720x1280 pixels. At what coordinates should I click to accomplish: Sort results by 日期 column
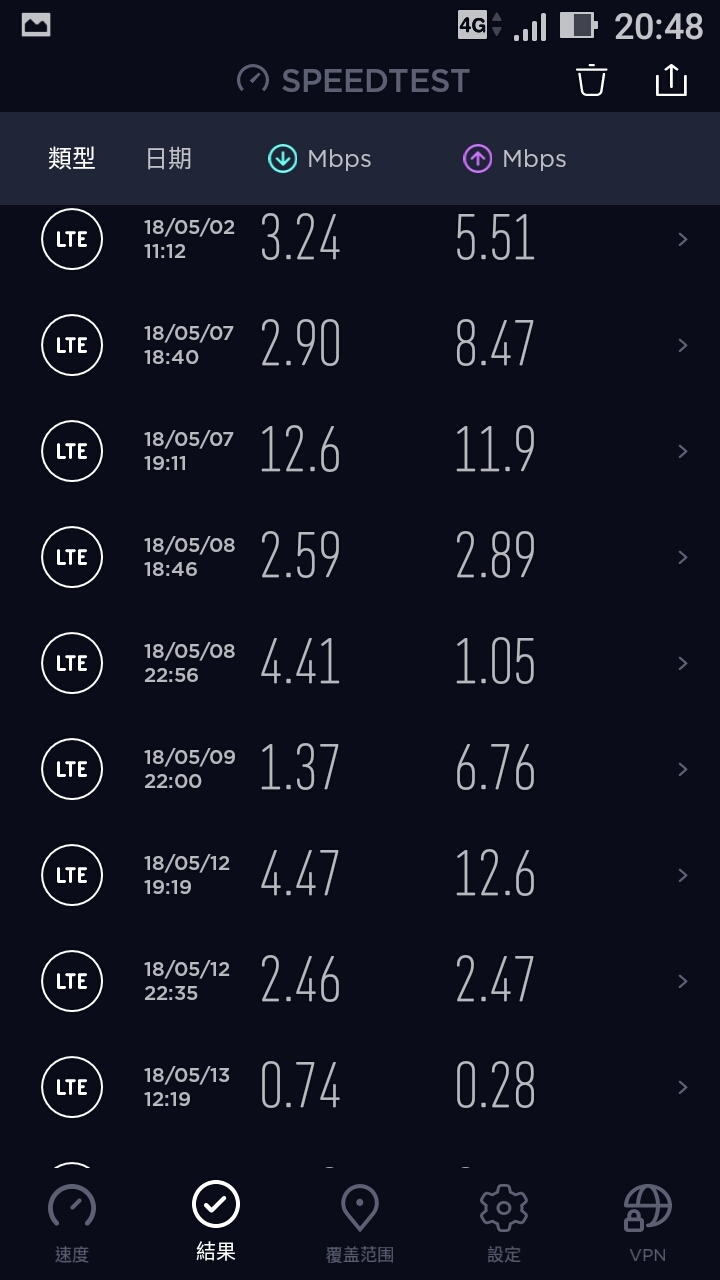tap(168, 158)
